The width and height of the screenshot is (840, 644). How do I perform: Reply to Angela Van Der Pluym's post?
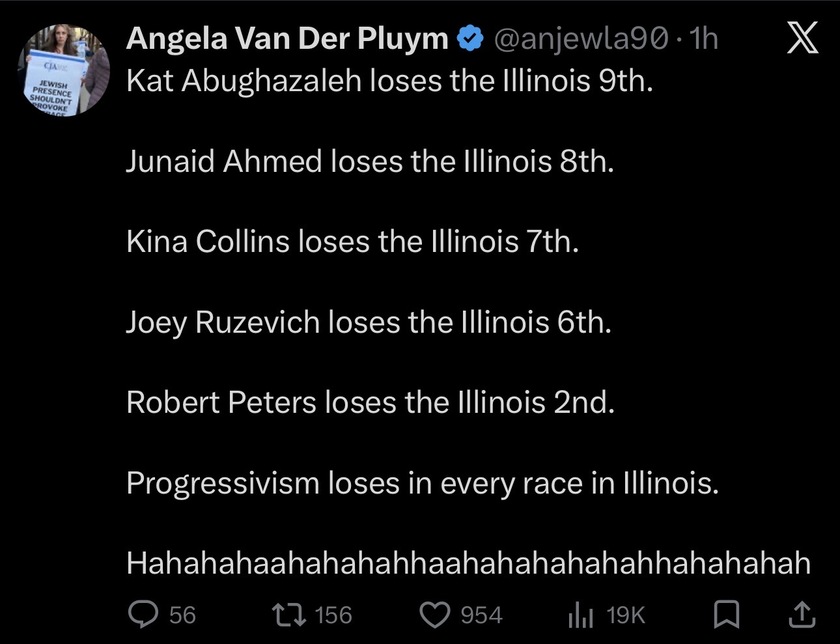point(144,613)
